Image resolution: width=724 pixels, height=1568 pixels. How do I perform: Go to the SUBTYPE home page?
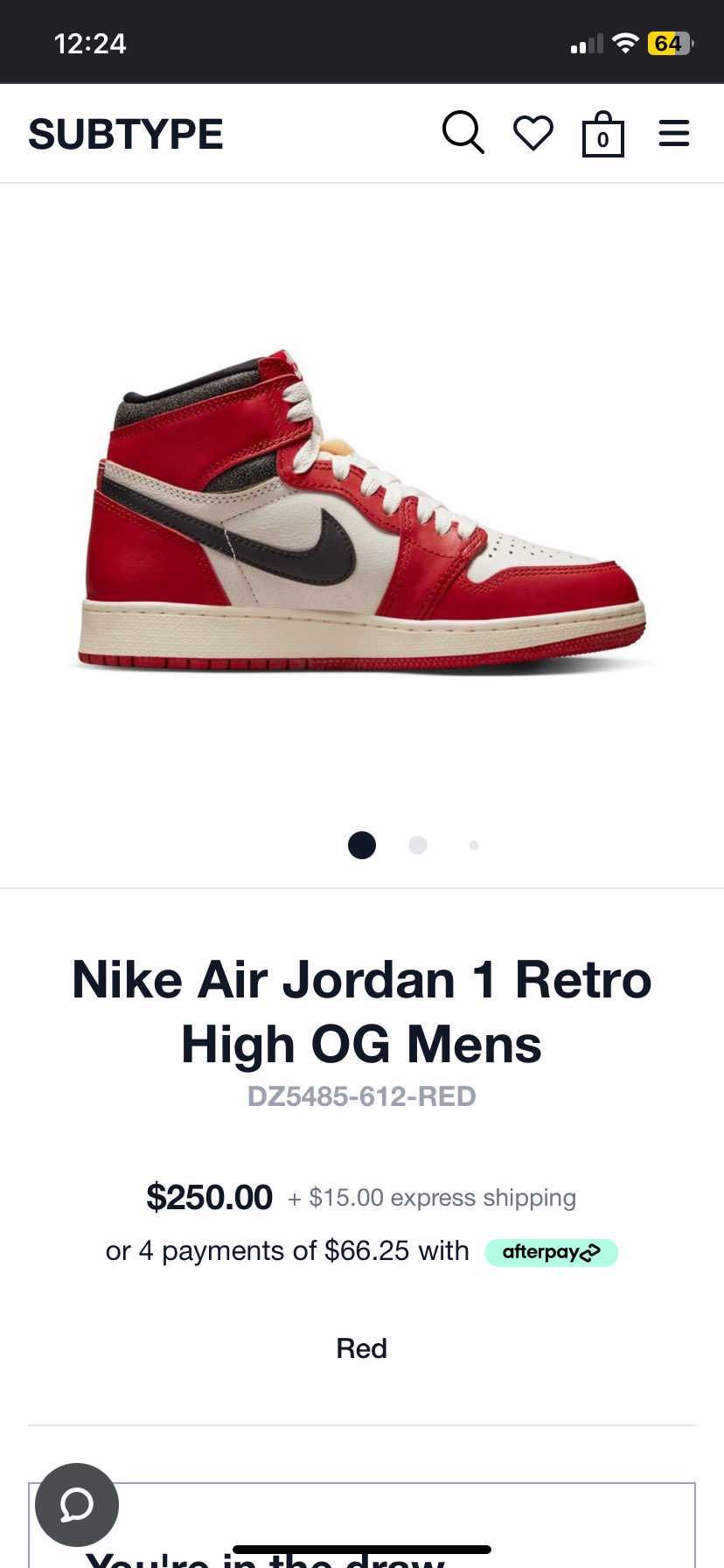[126, 134]
